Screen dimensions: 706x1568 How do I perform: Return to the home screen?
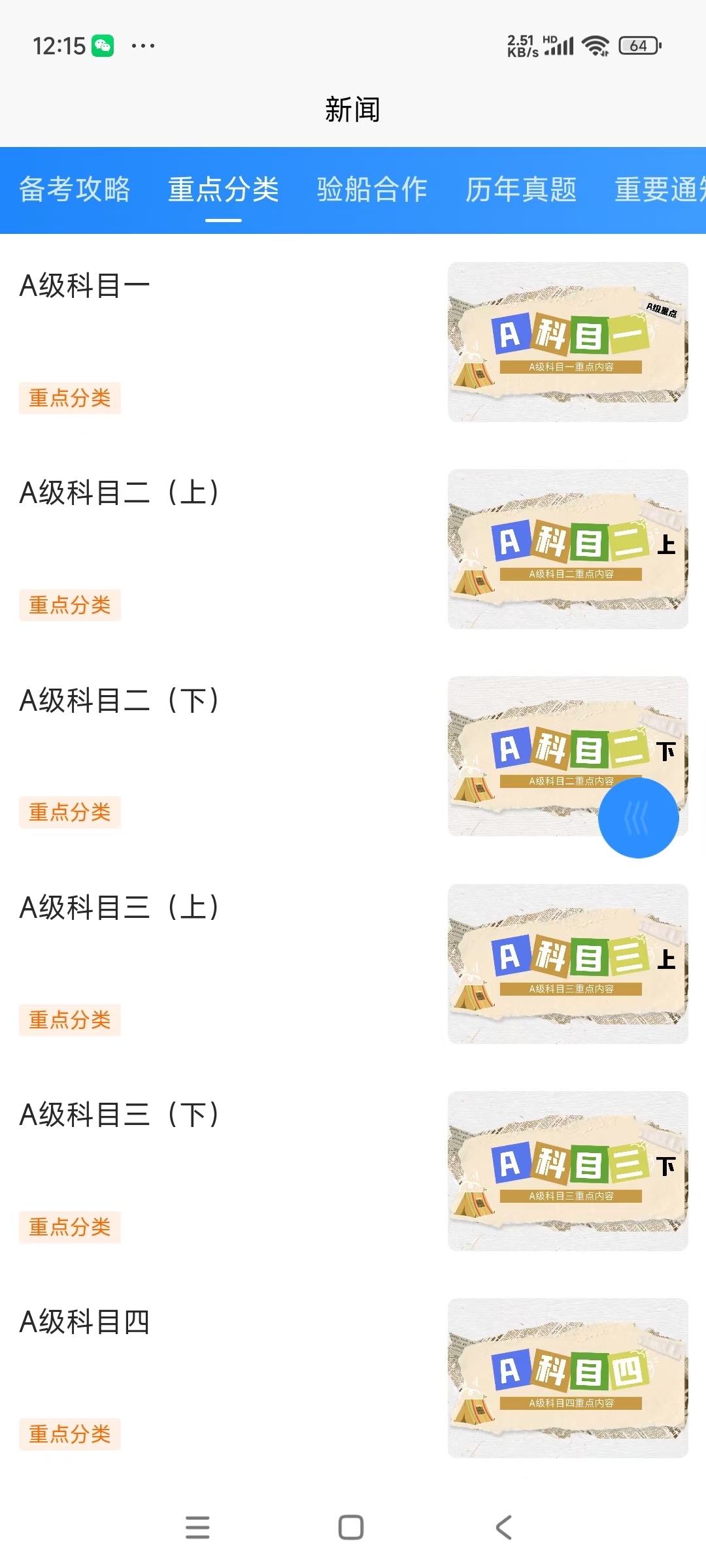click(351, 1527)
